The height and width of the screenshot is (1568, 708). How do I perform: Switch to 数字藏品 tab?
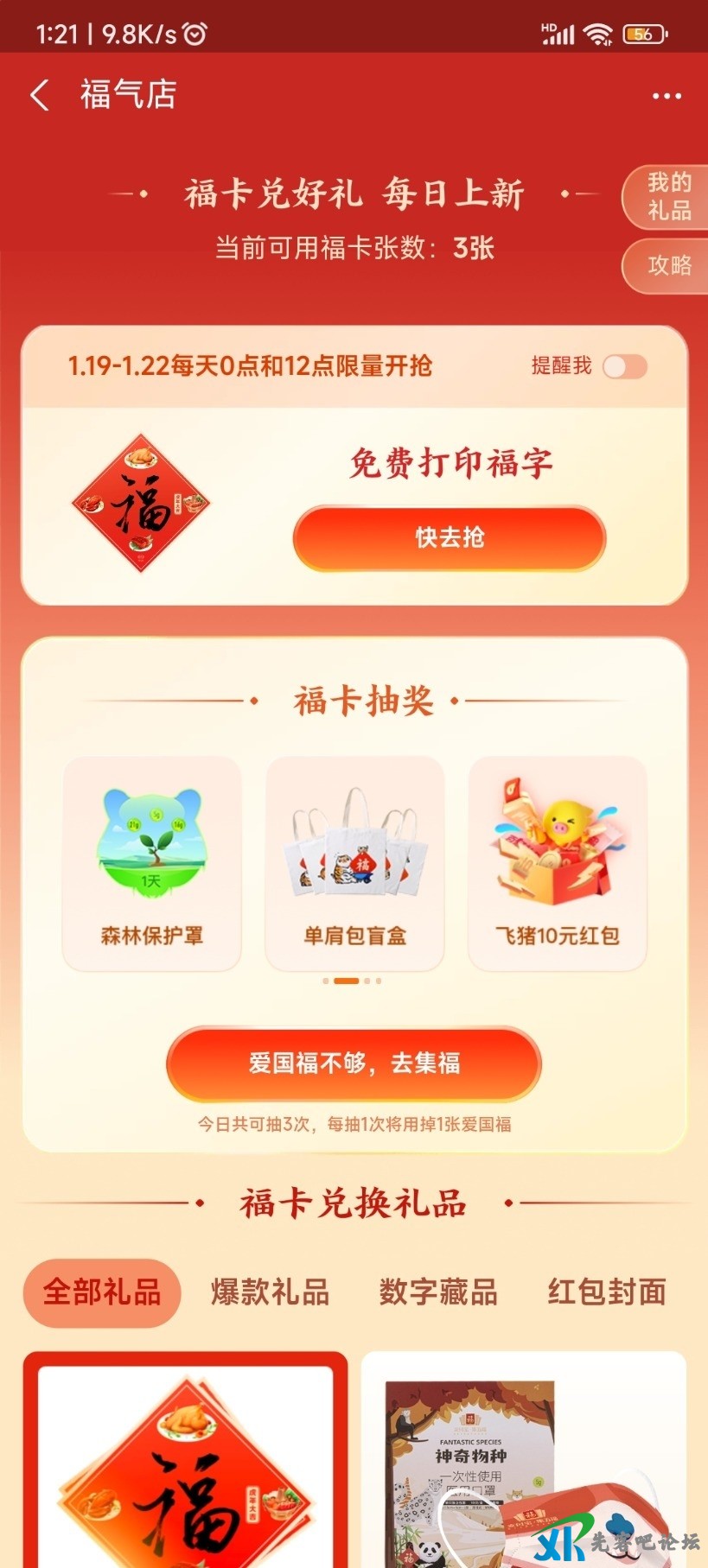tap(438, 1292)
